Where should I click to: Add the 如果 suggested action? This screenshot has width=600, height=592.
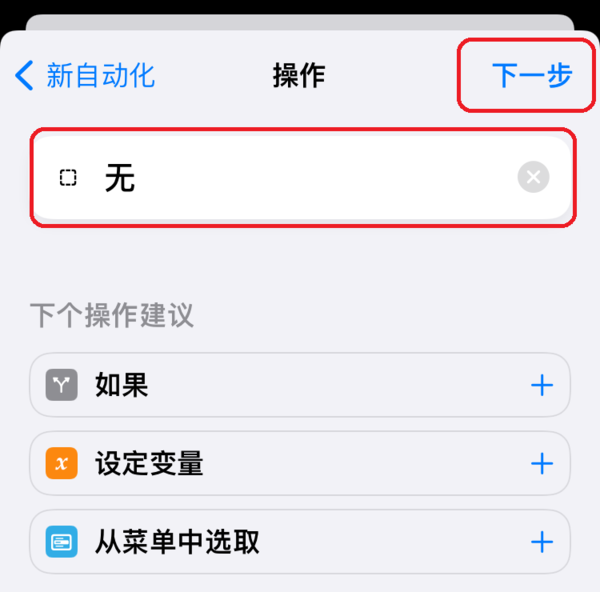click(x=541, y=385)
